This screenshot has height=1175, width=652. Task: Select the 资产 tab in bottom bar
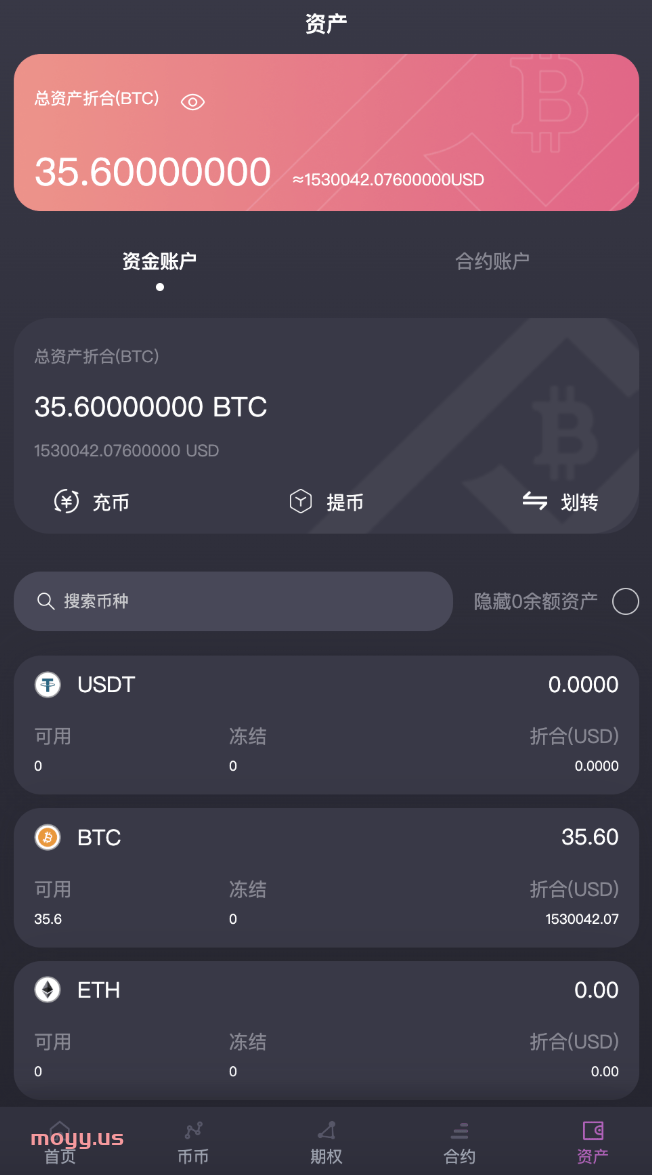tap(593, 1142)
